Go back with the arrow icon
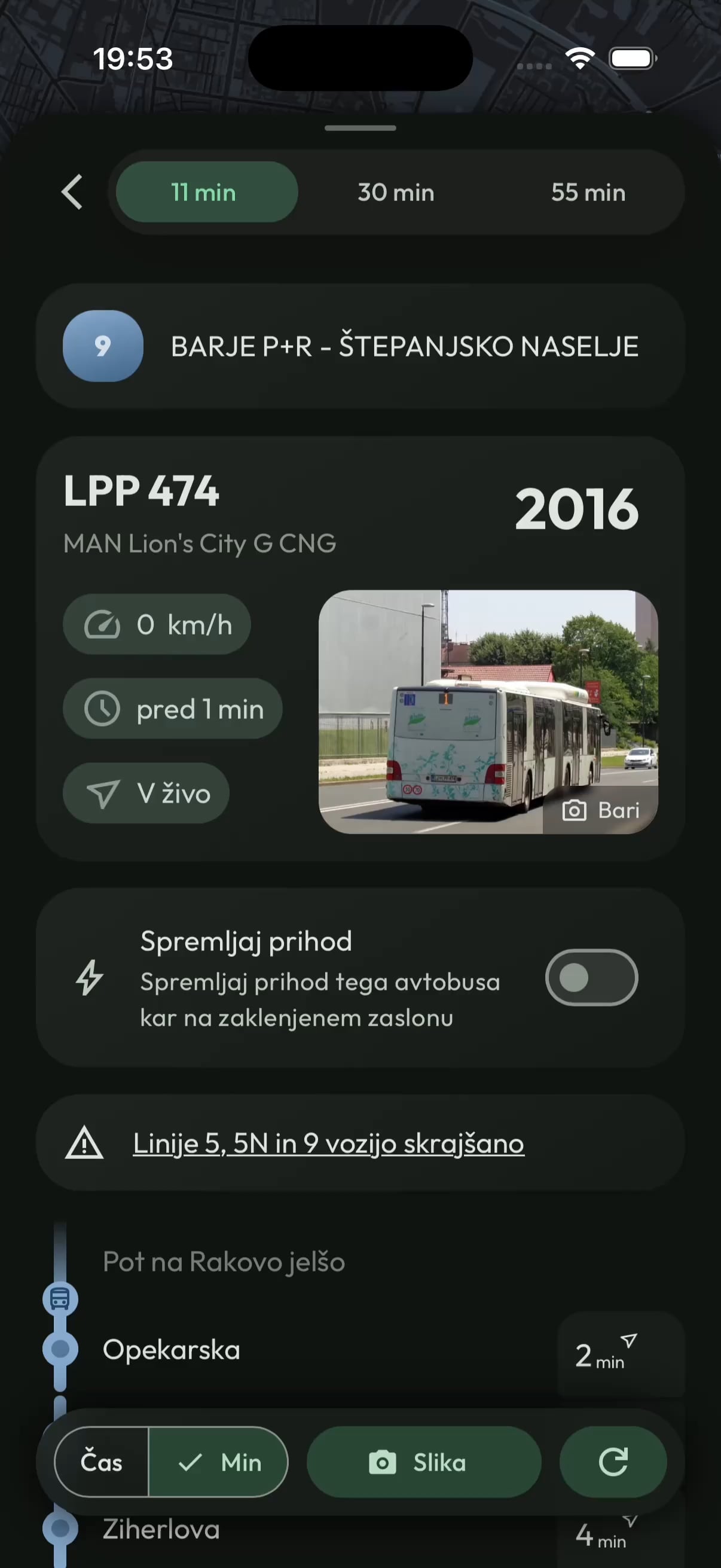721x1568 pixels. [72, 193]
